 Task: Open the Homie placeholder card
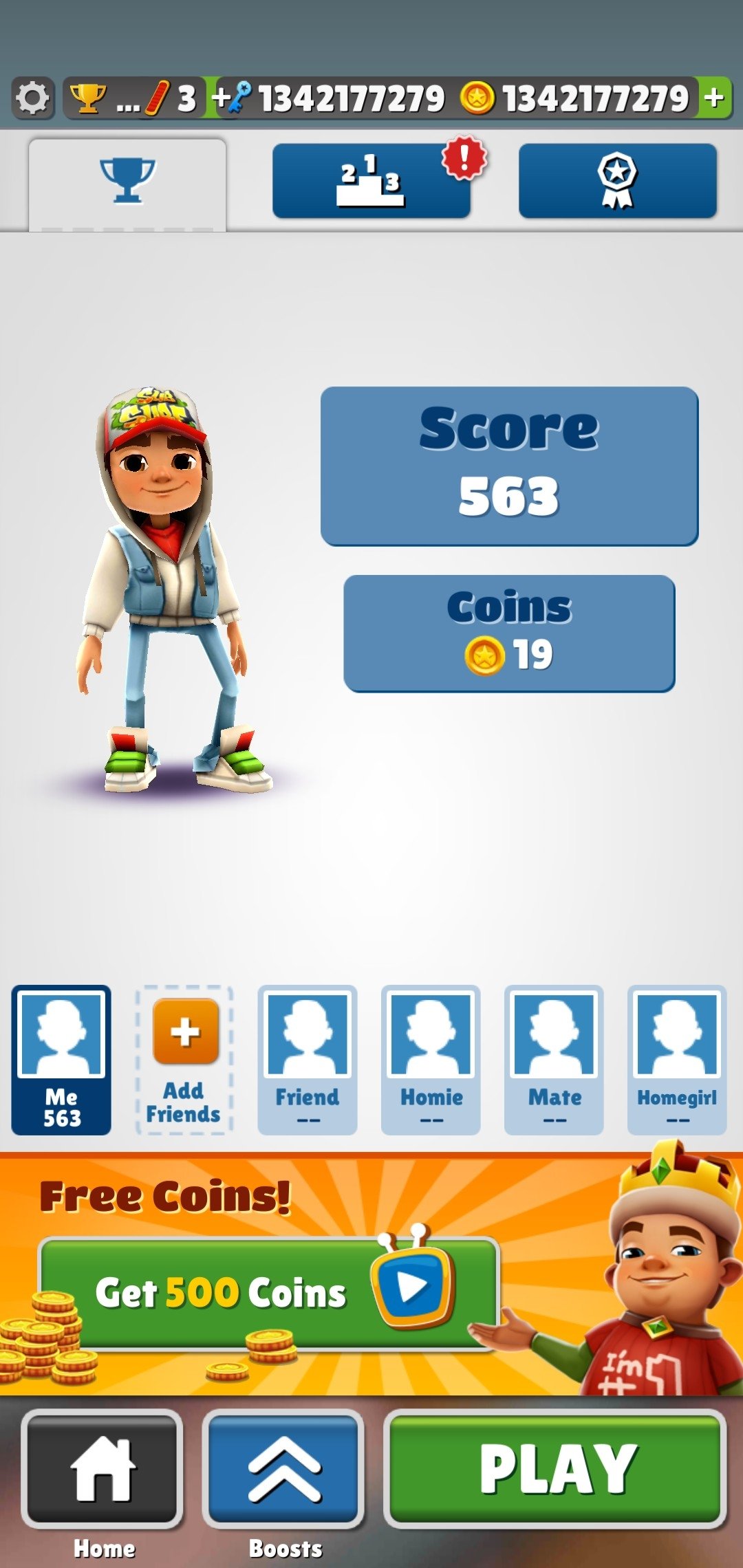[431, 1060]
